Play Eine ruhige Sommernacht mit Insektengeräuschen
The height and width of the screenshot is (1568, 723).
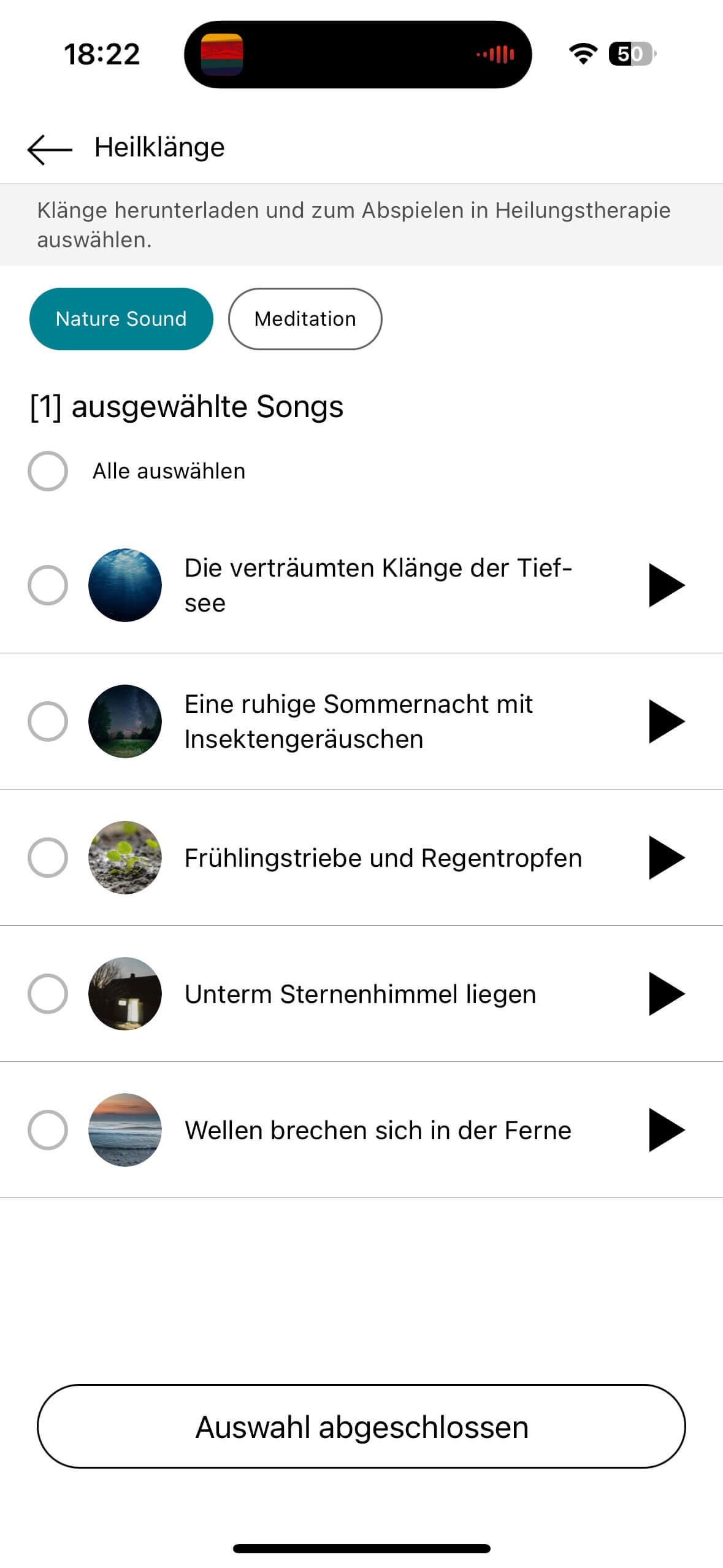pos(666,721)
